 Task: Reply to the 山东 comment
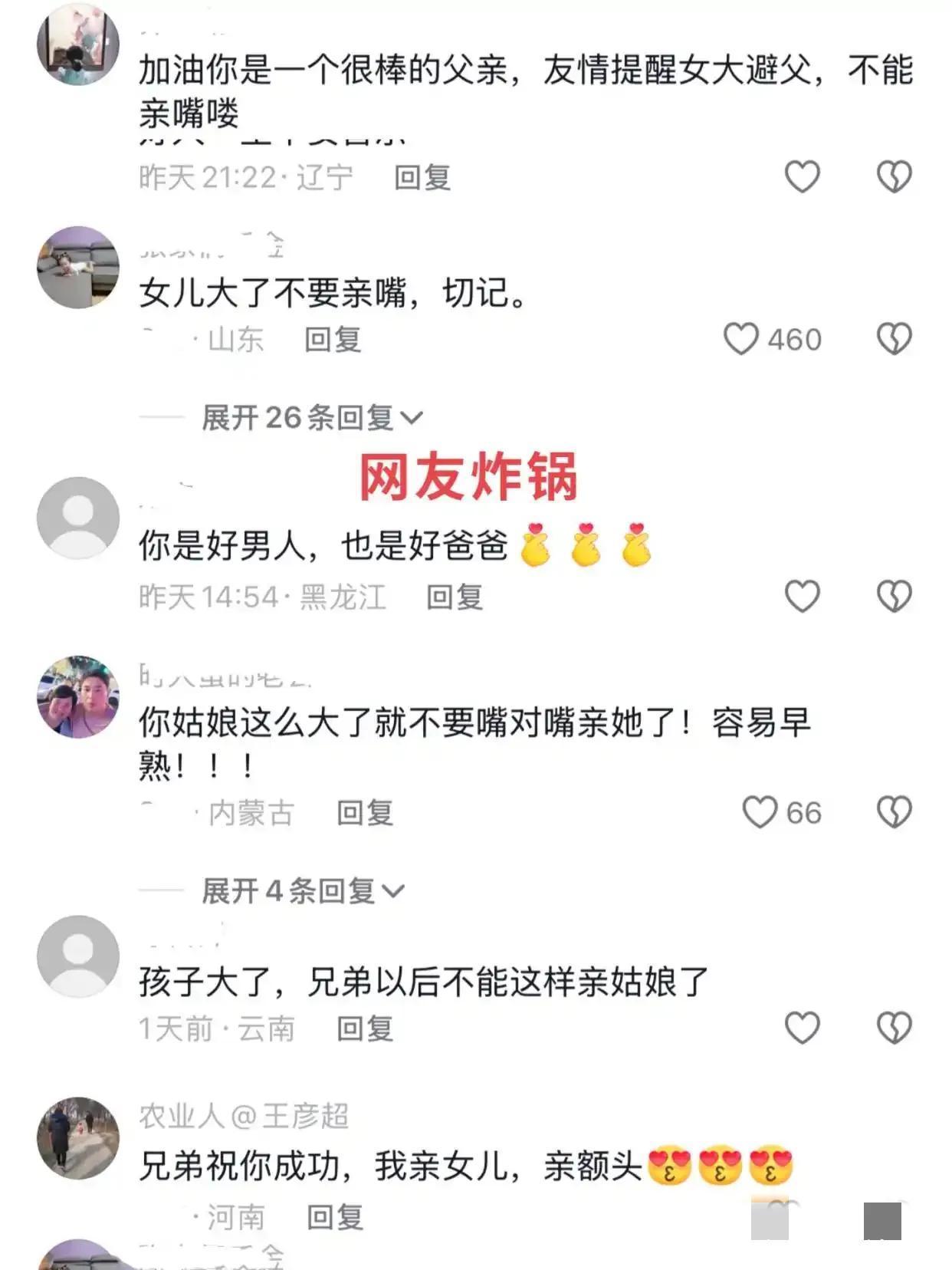[333, 339]
